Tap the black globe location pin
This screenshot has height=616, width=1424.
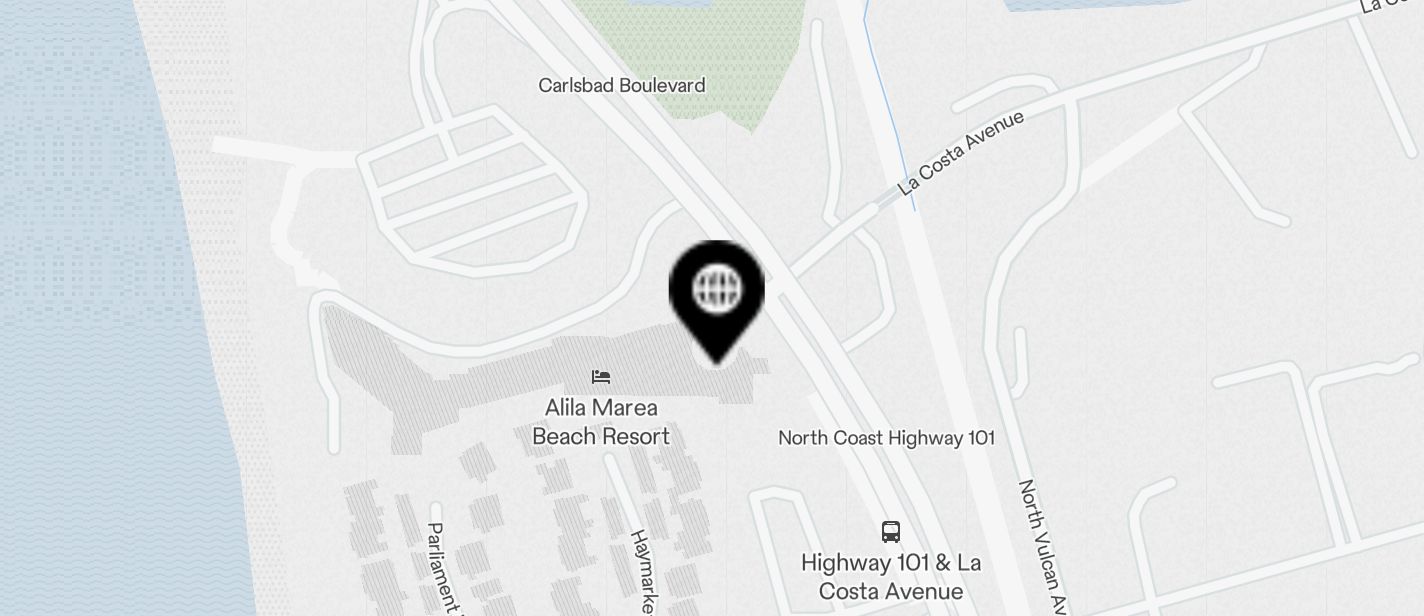[x=716, y=291]
